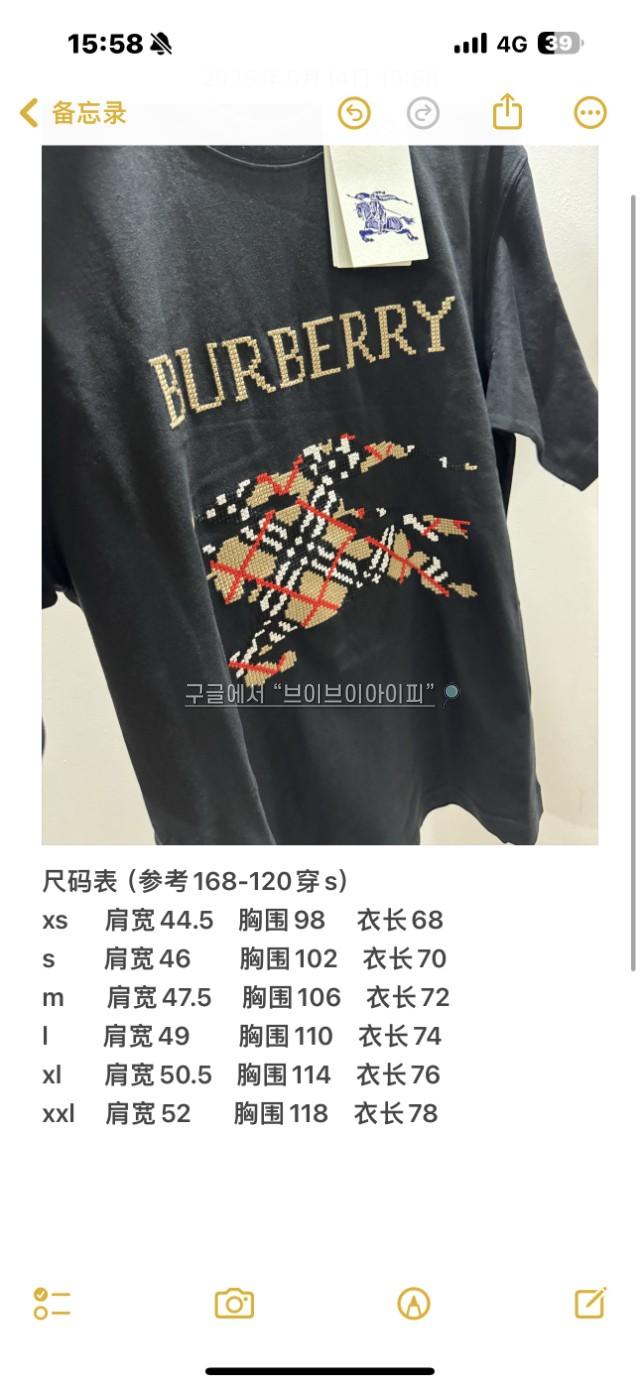Compose a new note
The image size is (640, 1387).
[590, 1303]
